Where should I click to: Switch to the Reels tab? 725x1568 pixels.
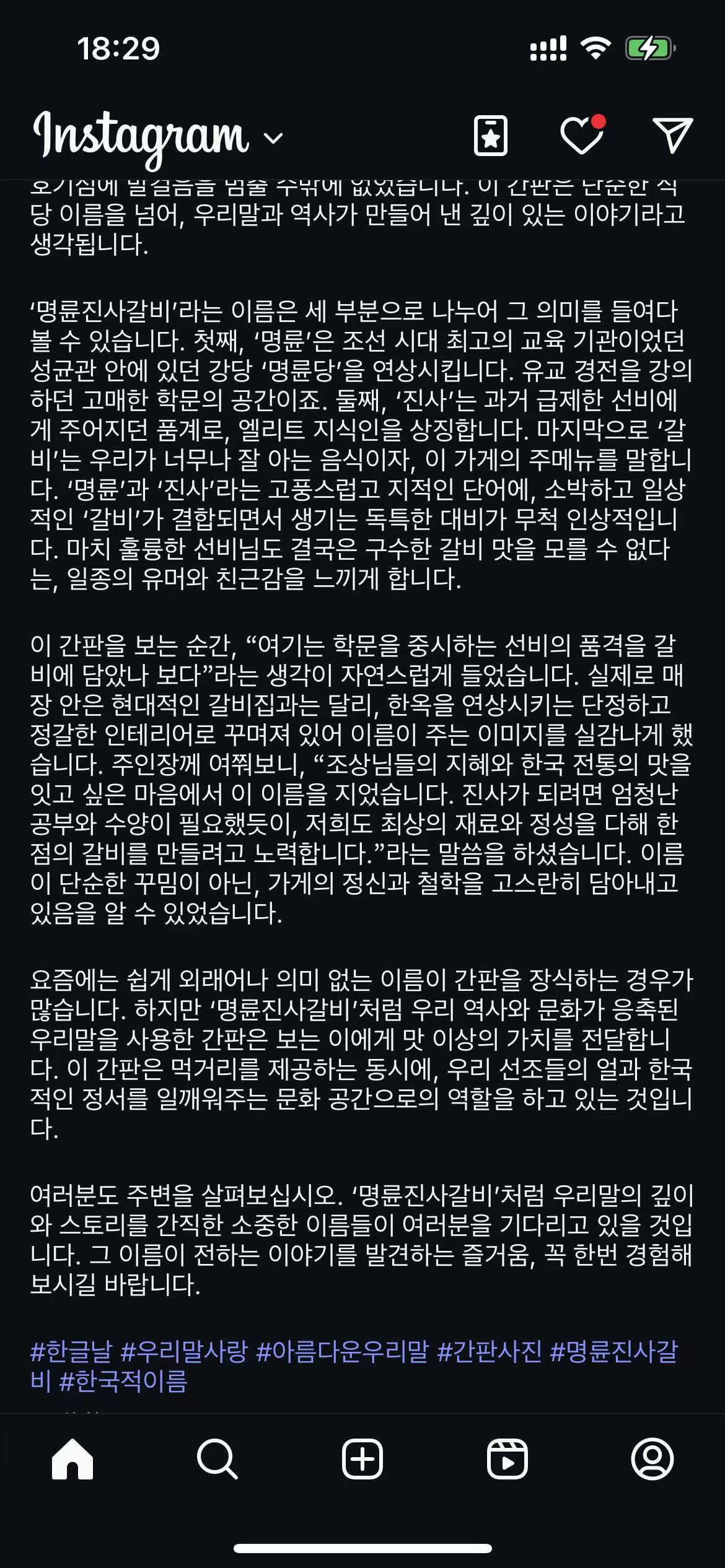click(507, 1459)
